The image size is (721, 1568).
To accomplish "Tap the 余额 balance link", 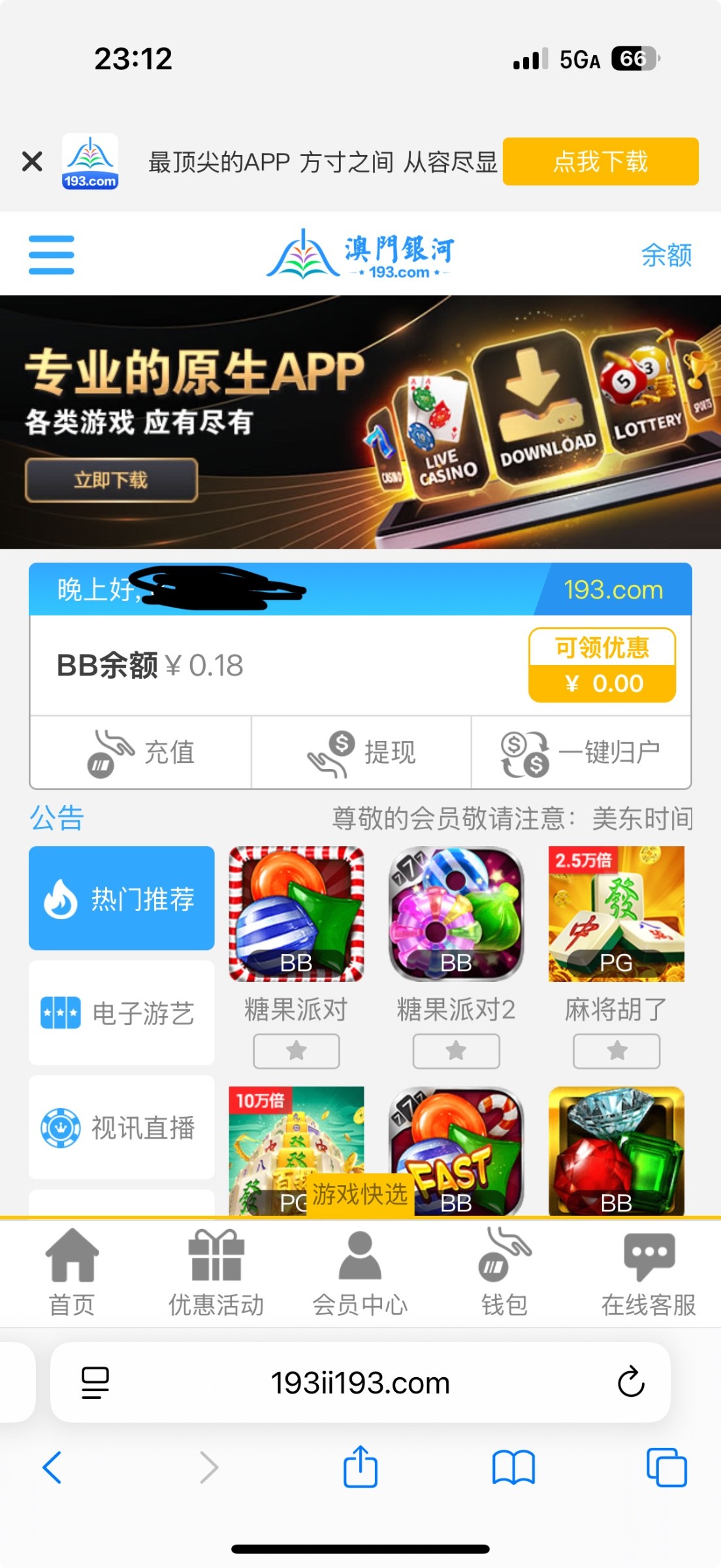I will 665,255.
